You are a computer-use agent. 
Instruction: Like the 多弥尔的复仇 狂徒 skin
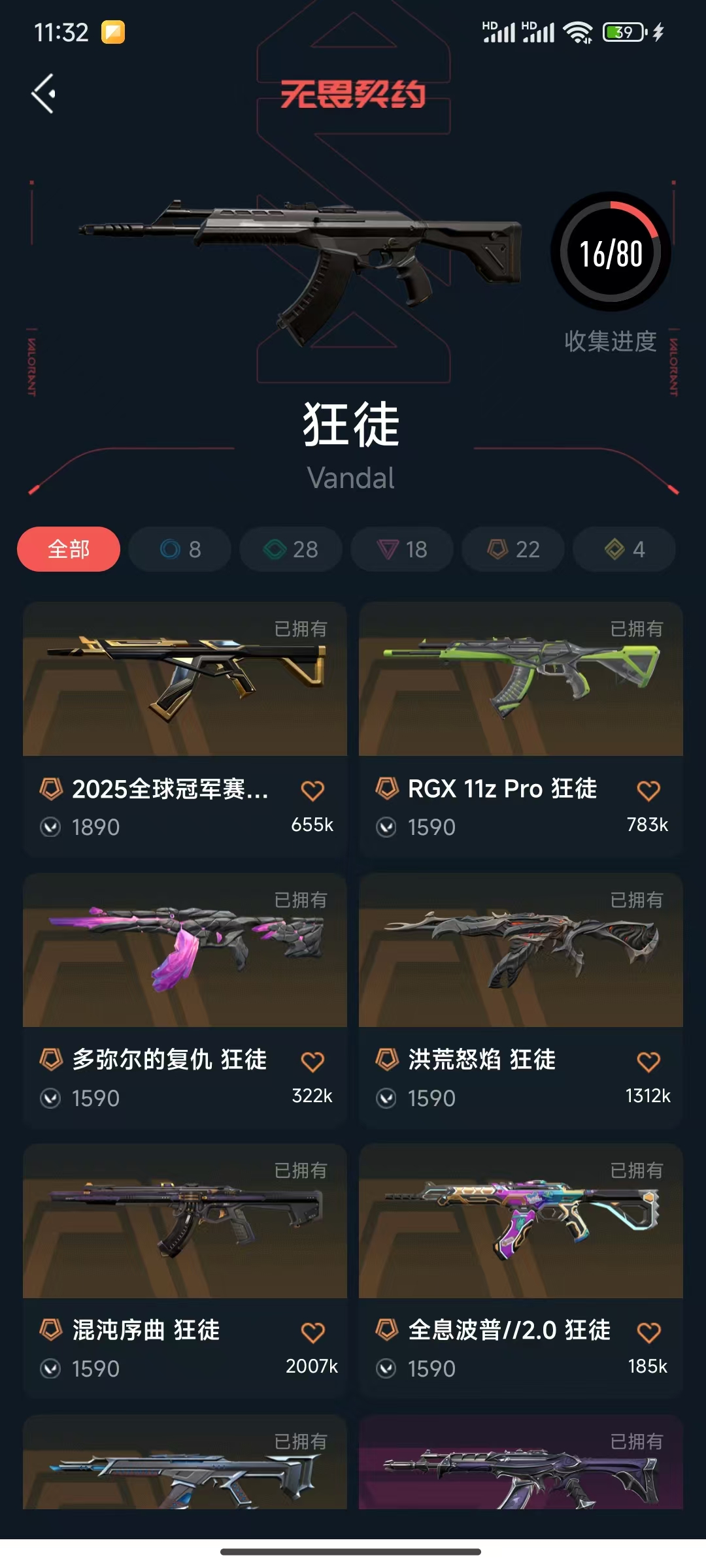click(x=312, y=1062)
